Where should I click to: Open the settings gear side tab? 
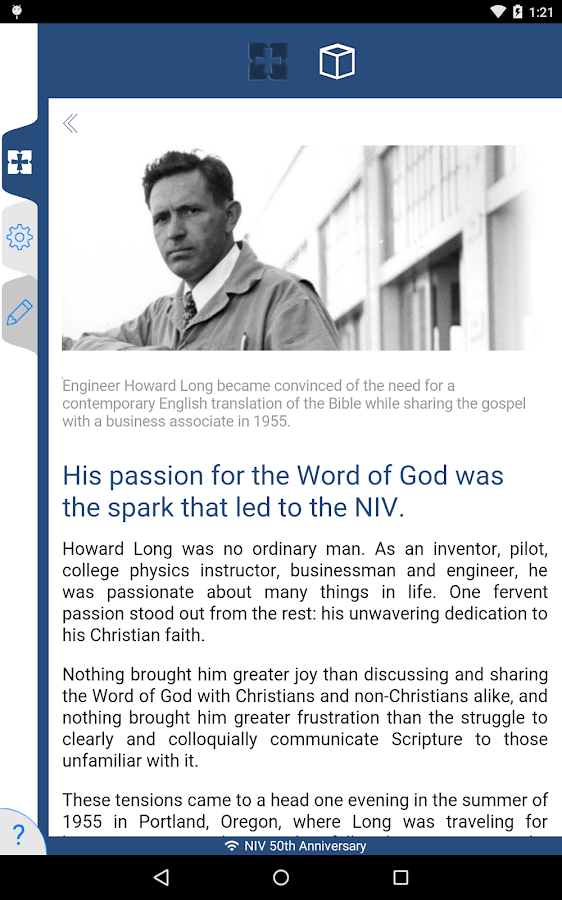click(x=20, y=237)
